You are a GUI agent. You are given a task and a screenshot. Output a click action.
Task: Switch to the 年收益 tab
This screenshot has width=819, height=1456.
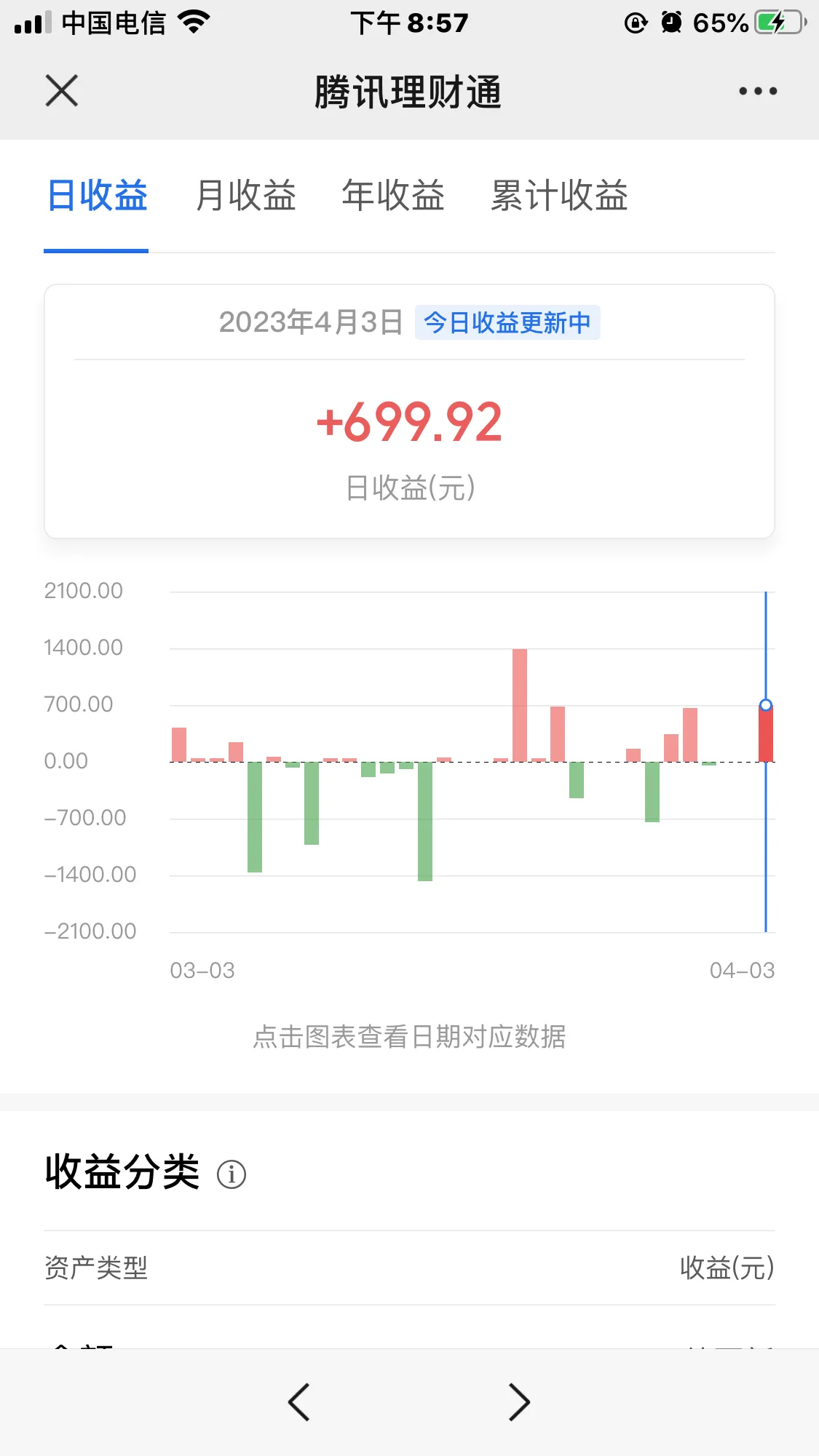(393, 196)
